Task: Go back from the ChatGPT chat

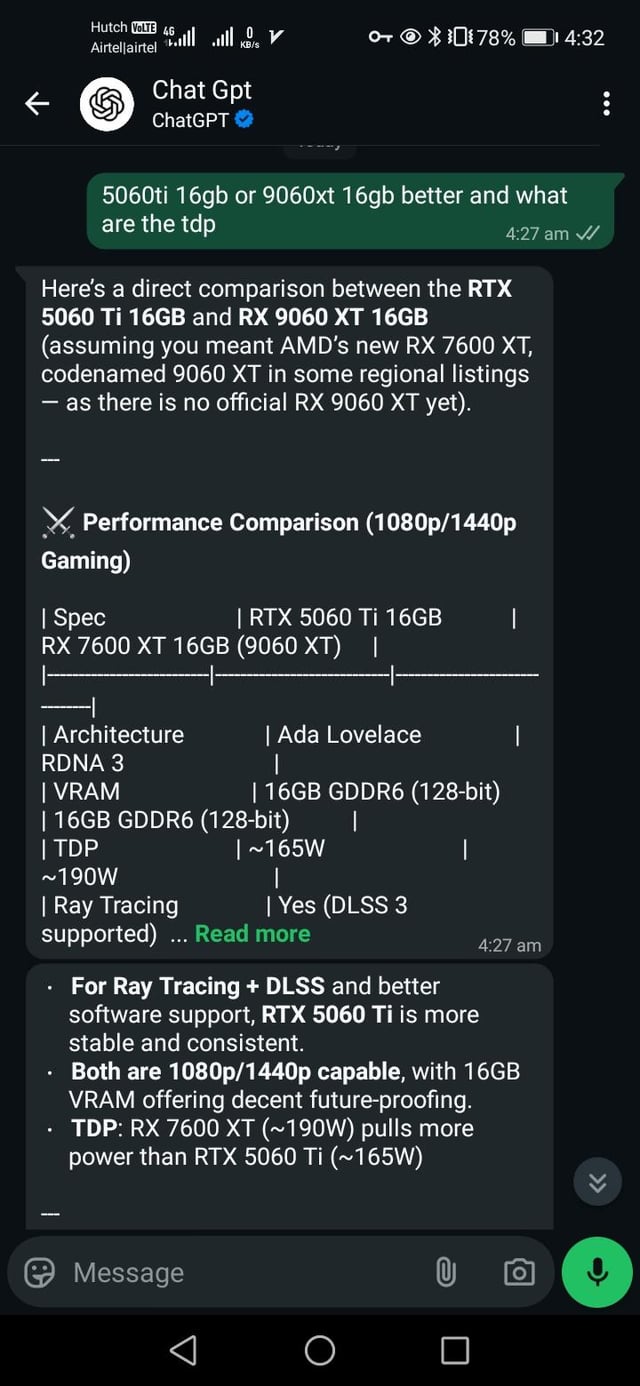Action: click(x=37, y=104)
